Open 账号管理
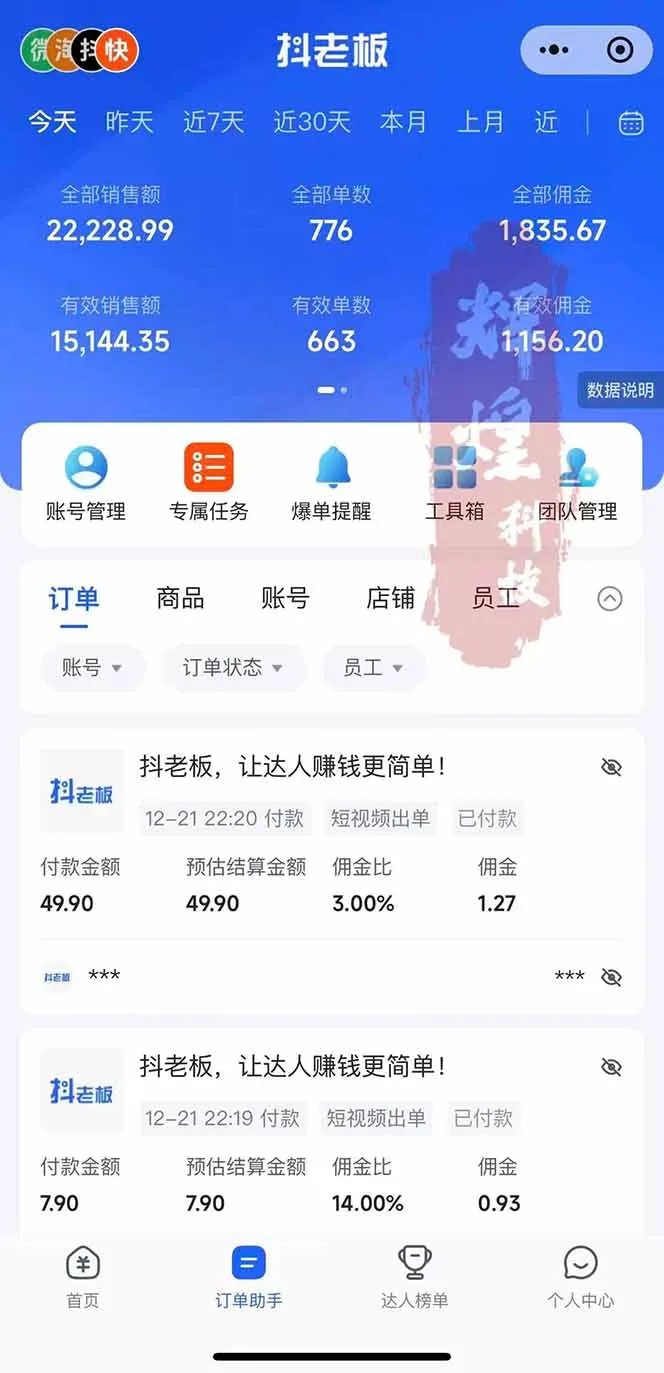This screenshot has width=664, height=1373. (x=86, y=483)
